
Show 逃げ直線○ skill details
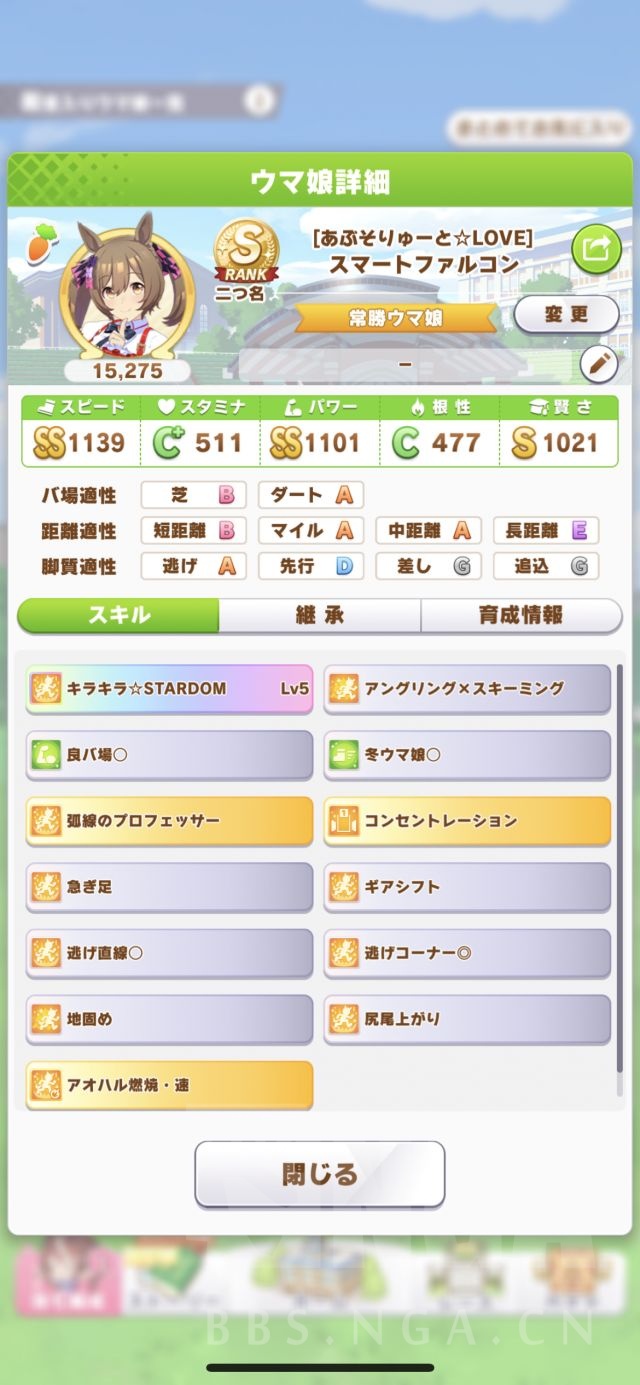[169, 953]
